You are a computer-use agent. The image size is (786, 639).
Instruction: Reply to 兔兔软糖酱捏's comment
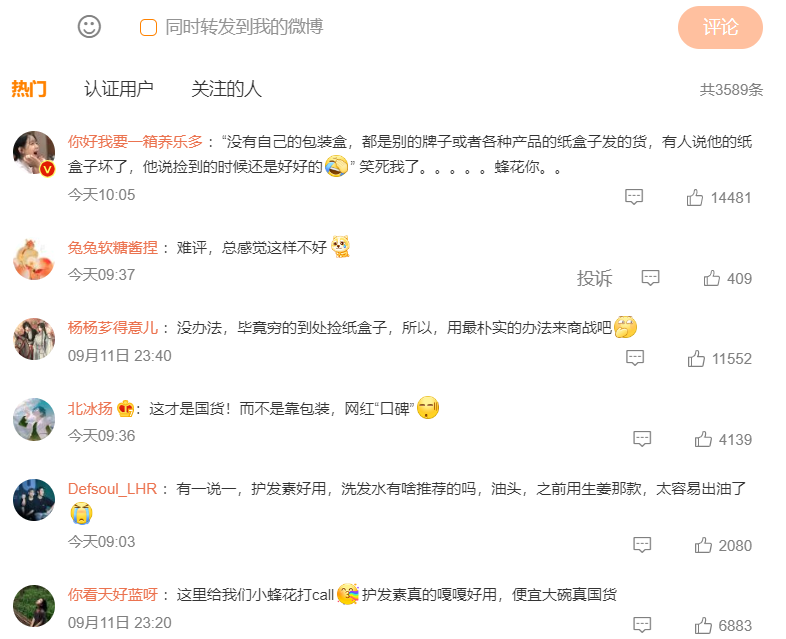click(650, 278)
